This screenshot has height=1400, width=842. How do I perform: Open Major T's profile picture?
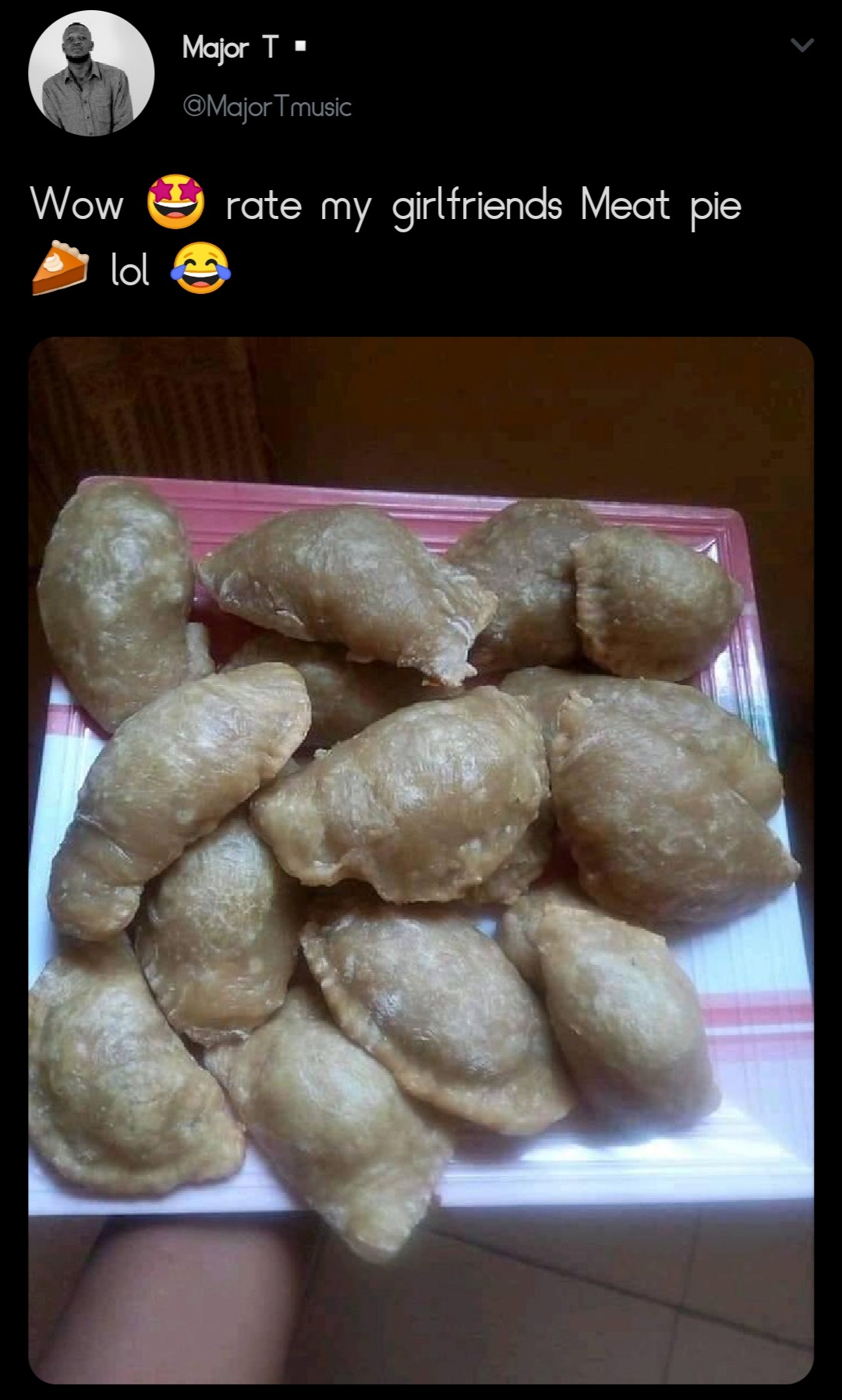point(91,74)
